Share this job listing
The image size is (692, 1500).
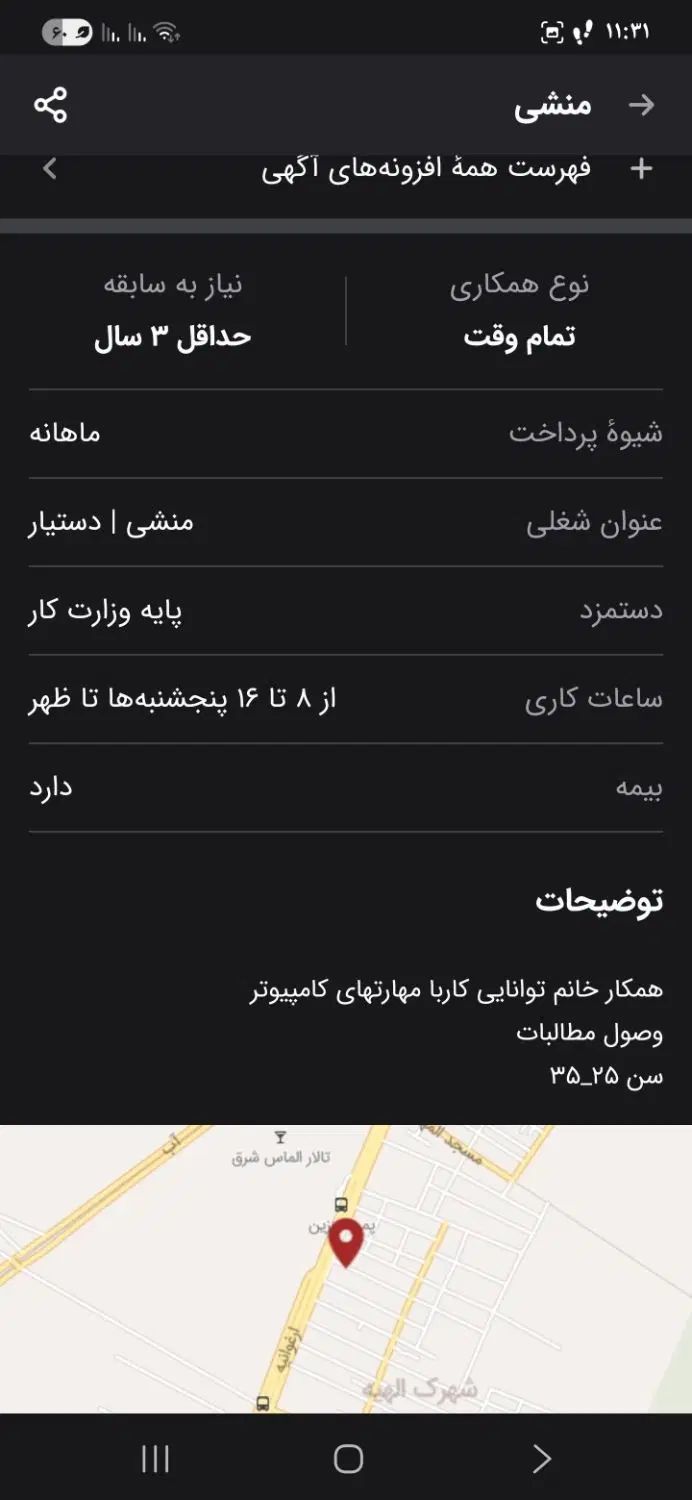50,105
